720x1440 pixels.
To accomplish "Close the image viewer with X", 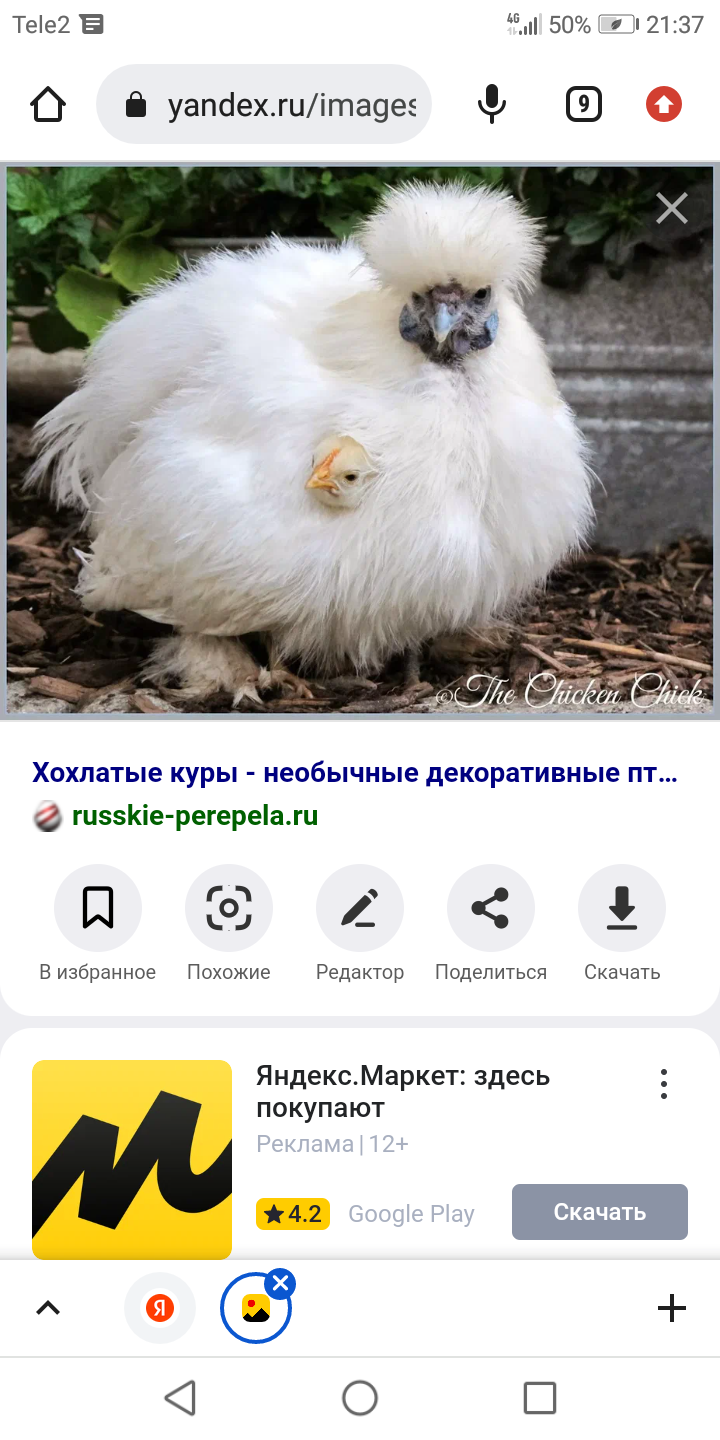I will click(671, 208).
